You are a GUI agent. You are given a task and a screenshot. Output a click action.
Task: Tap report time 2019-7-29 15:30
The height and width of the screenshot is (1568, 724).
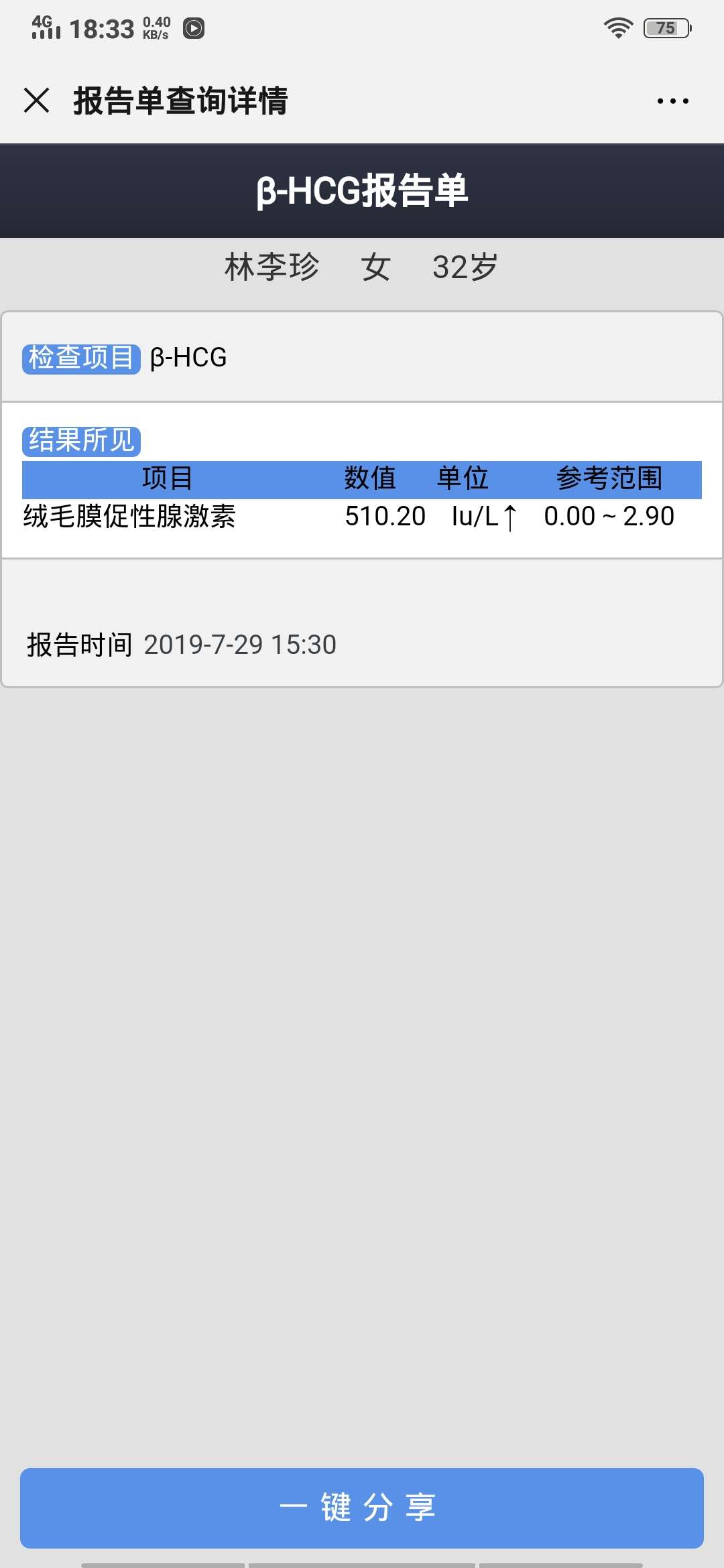pyautogui.click(x=240, y=645)
